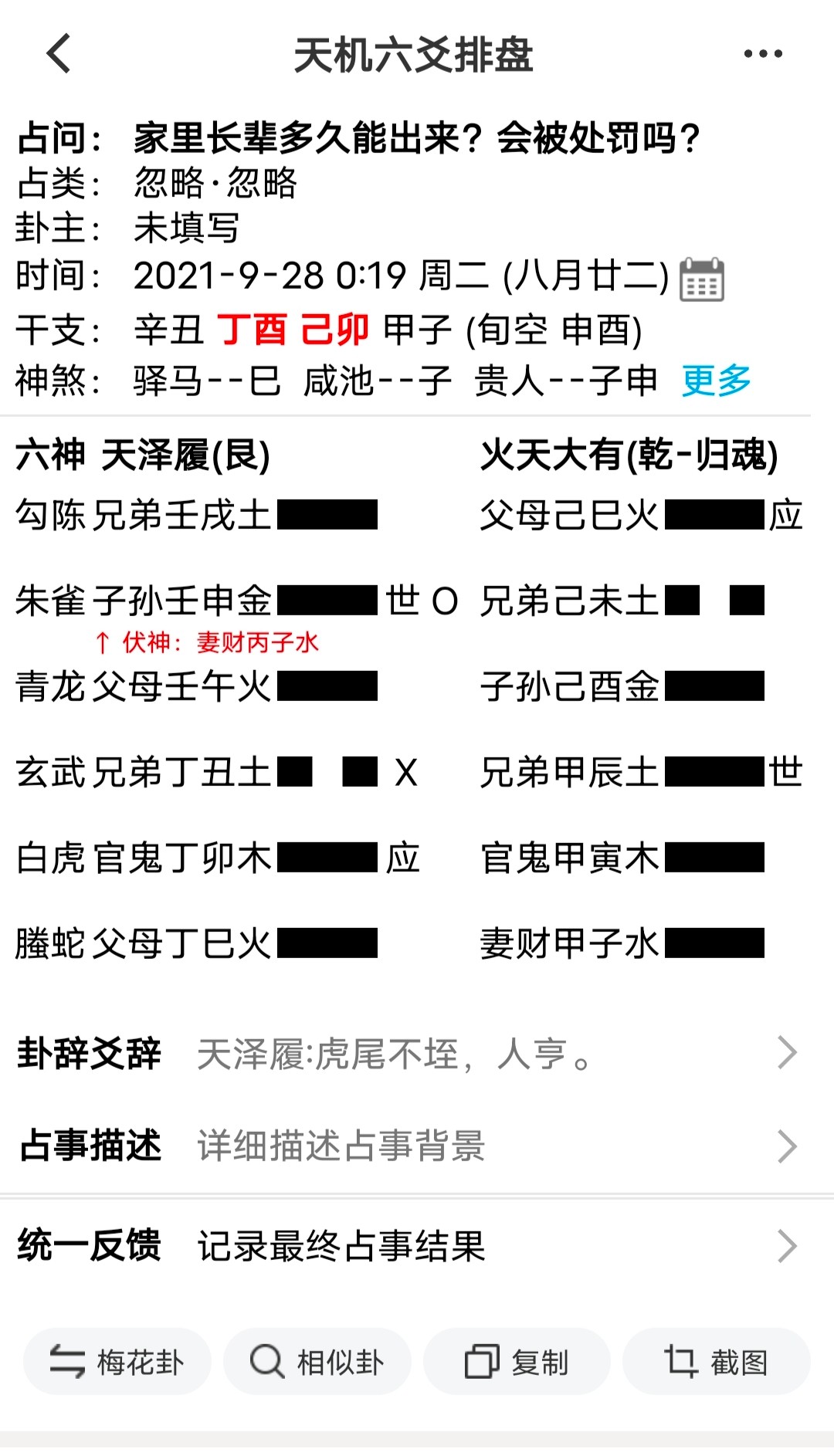Switch to 梅花卦
Image resolution: width=834 pixels, height=1456 pixels.
tap(117, 1362)
